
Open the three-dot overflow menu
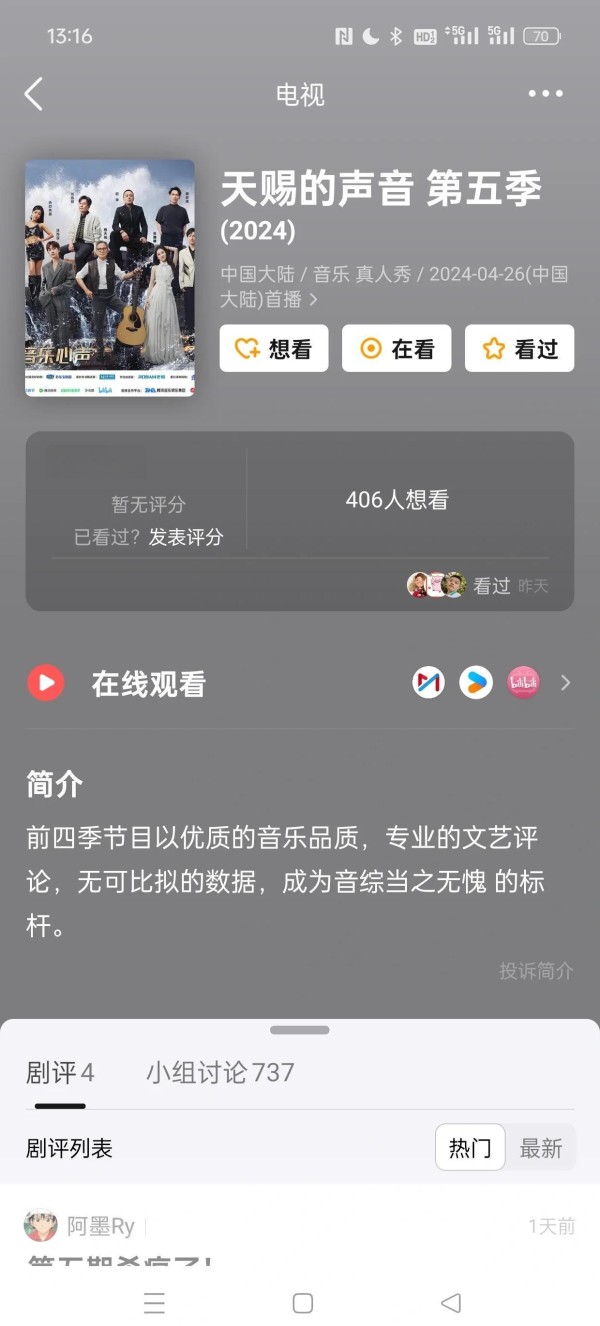pyautogui.click(x=546, y=94)
